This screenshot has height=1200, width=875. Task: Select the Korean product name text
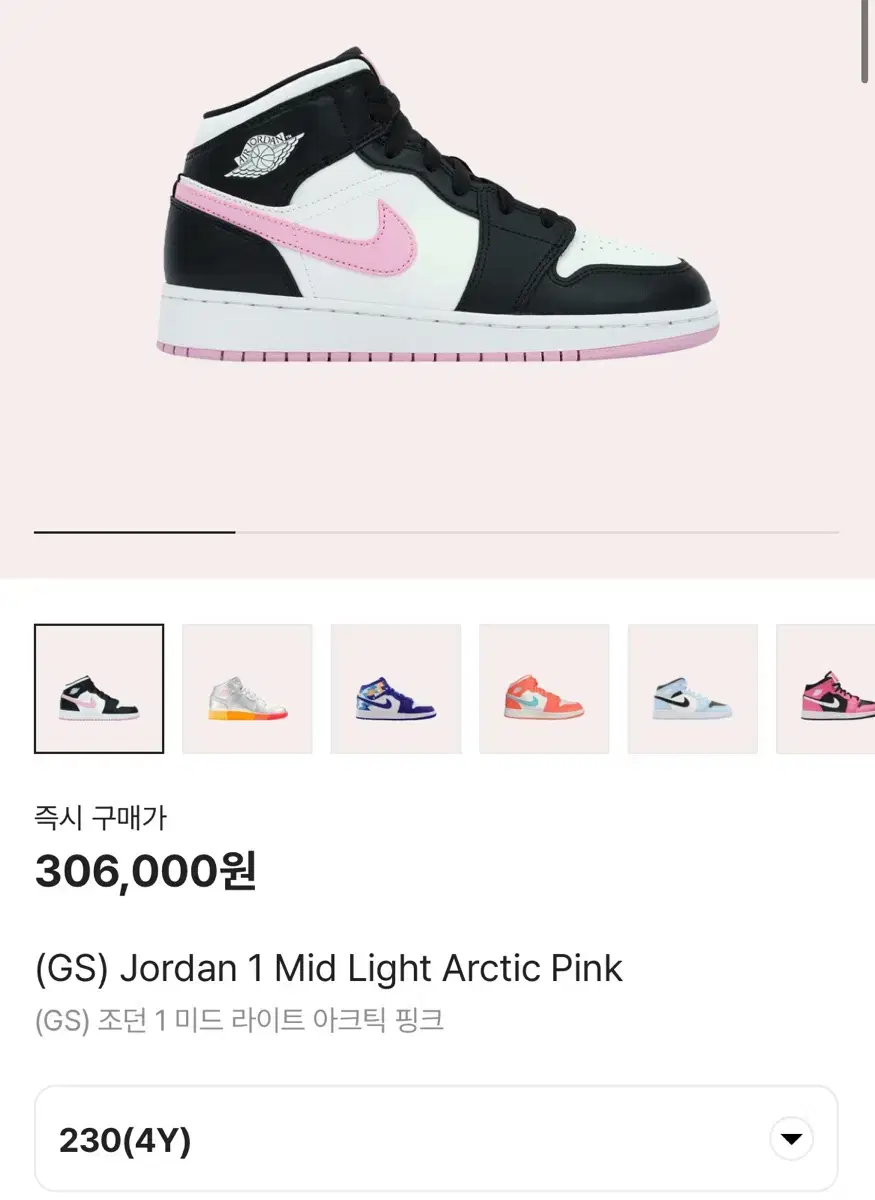[x=240, y=1021]
